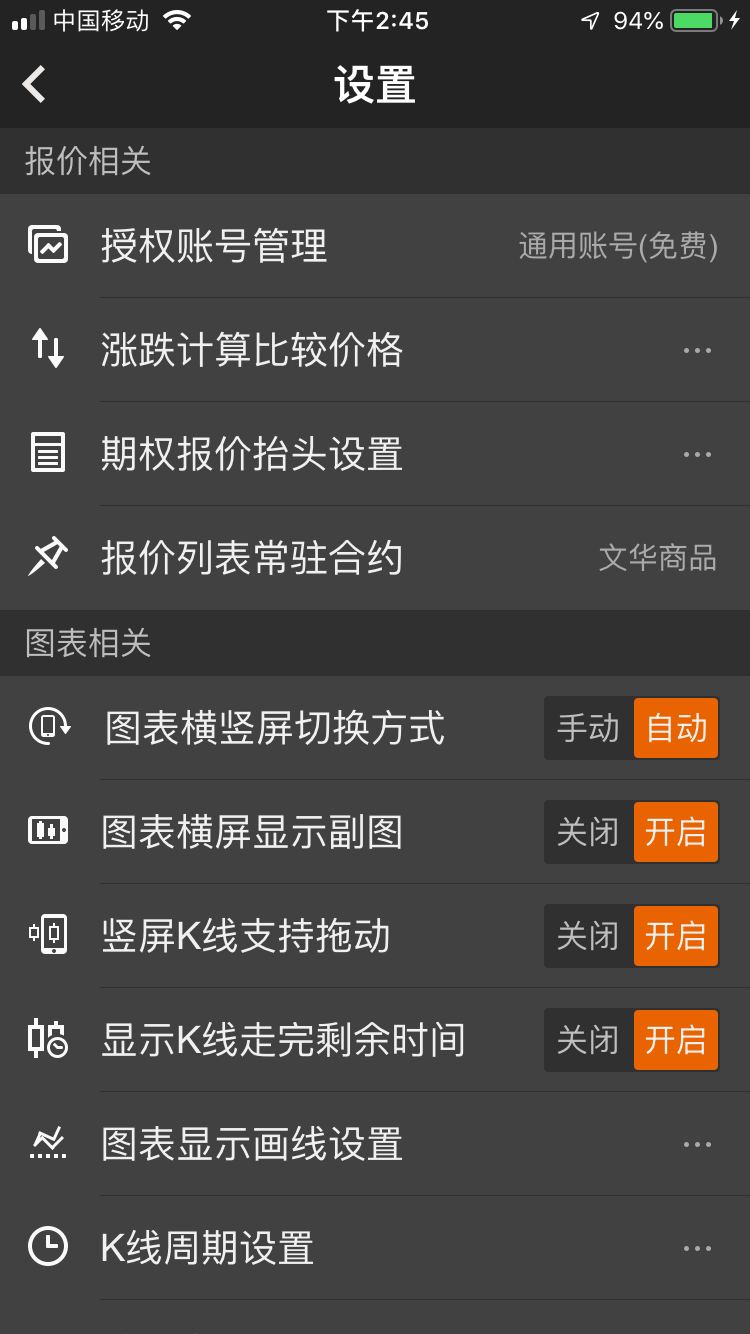The height and width of the screenshot is (1334, 750).
Task: Open 图表显示画线设置
Action: pyautogui.click(x=374, y=1144)
